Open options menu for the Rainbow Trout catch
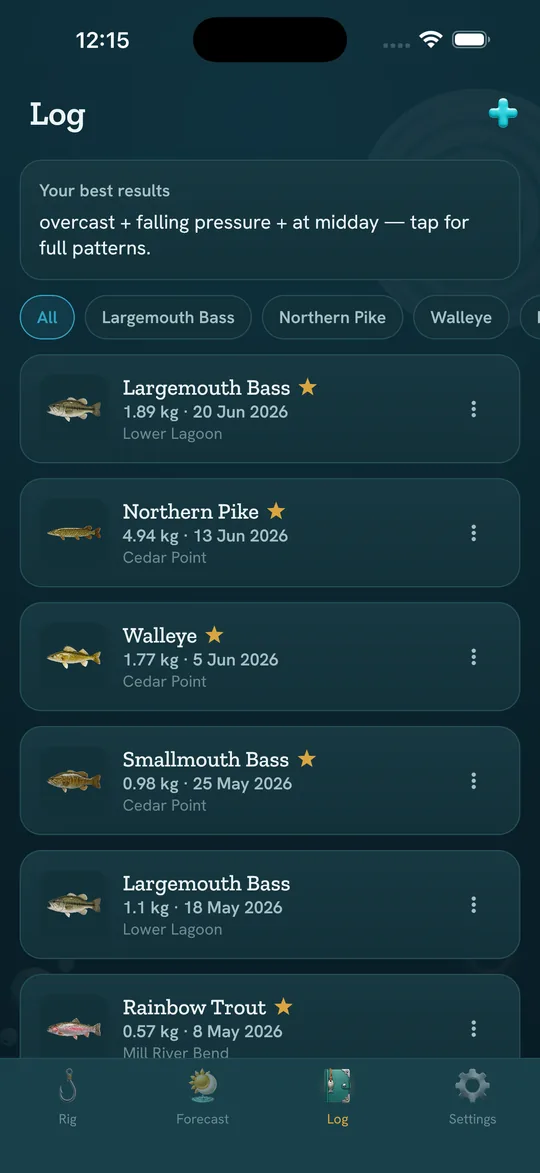Screen dimensions: 540x1173 473,1029
